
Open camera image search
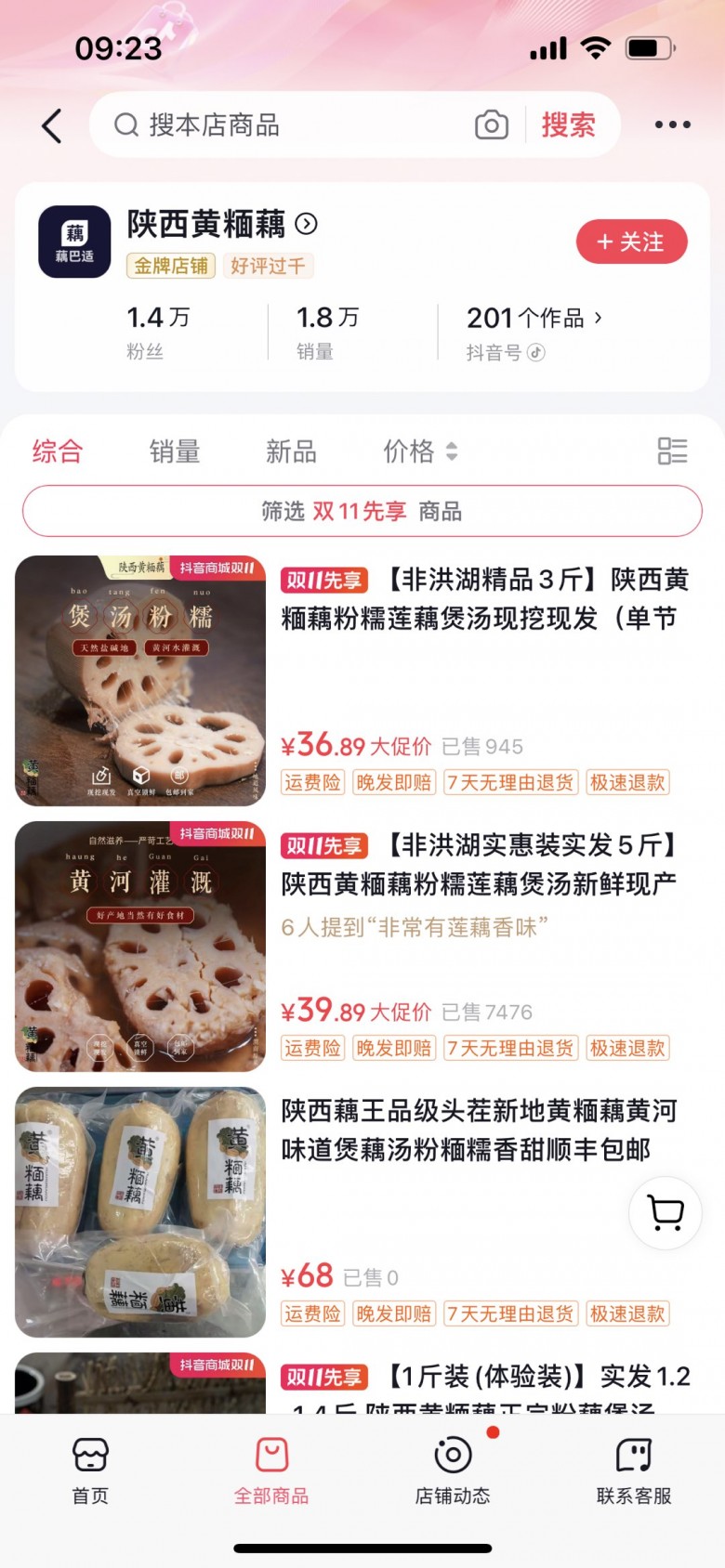point(491,125)
